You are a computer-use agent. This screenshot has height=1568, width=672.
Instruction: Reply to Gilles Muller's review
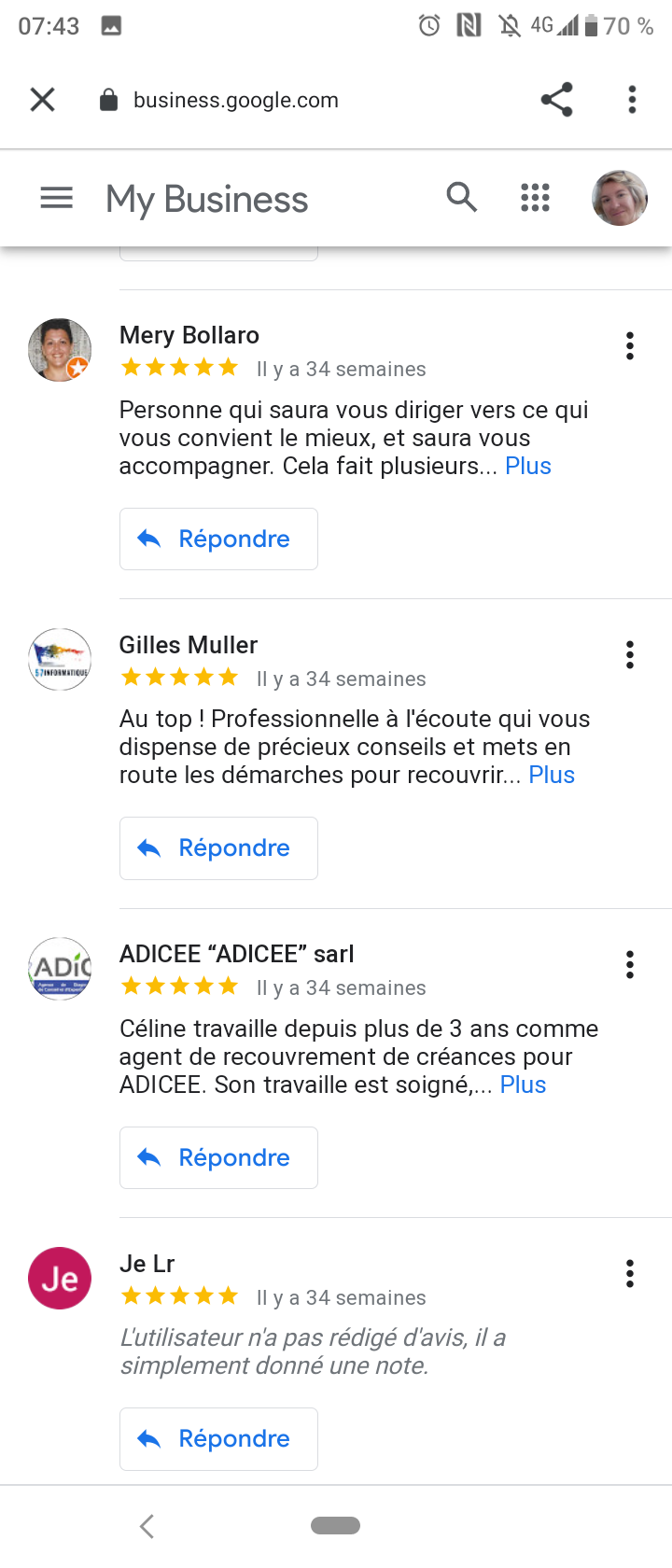pos(218,847)
